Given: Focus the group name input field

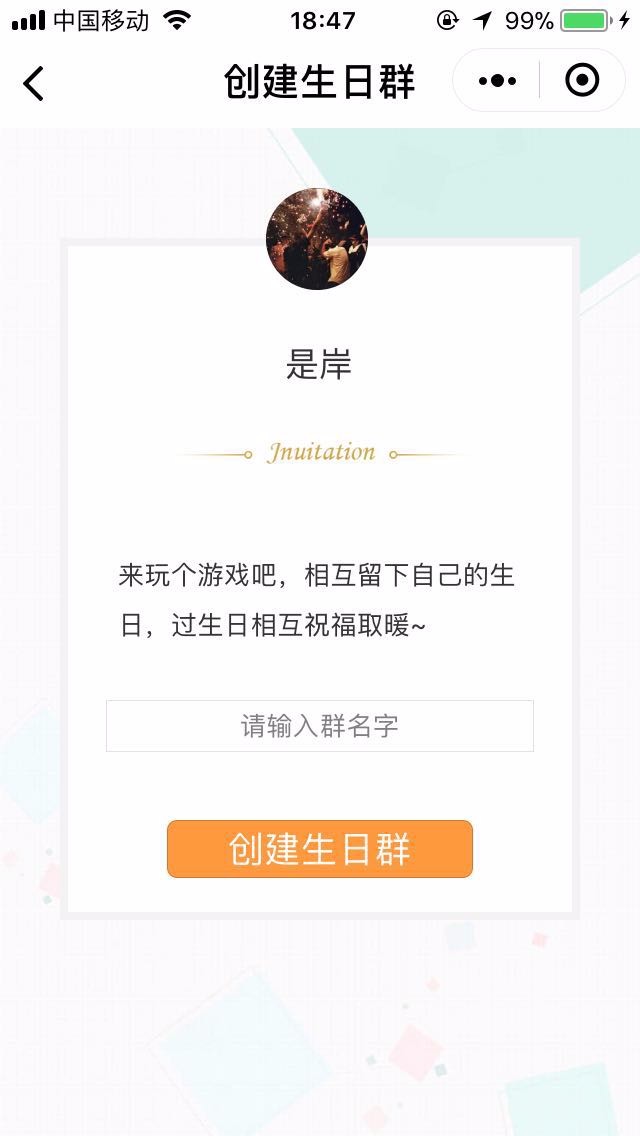Looking at the screenshot, I should pyautogui.click(x=319, y=726).
